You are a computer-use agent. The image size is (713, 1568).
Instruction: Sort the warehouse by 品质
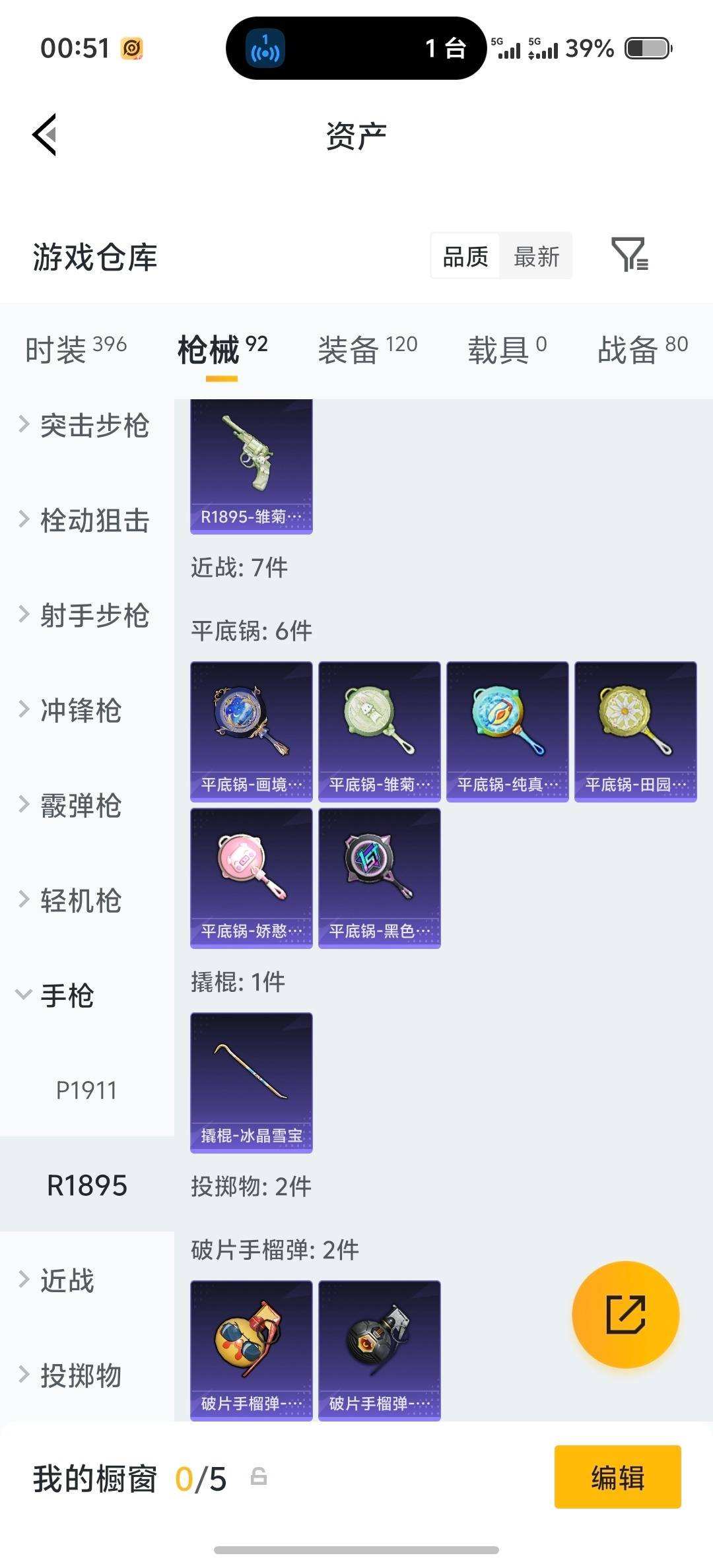pos(465,256)
